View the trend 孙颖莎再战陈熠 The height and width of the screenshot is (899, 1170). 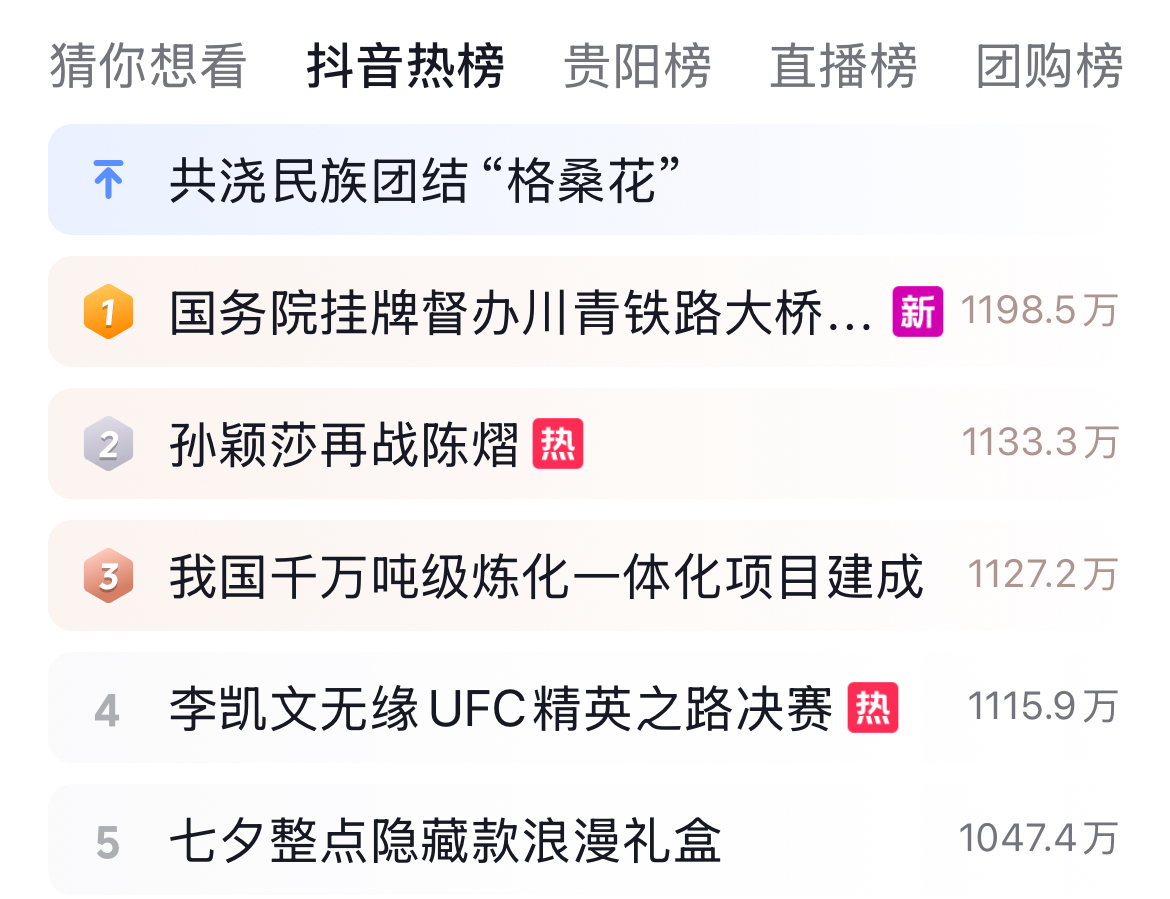click(345, 445)
